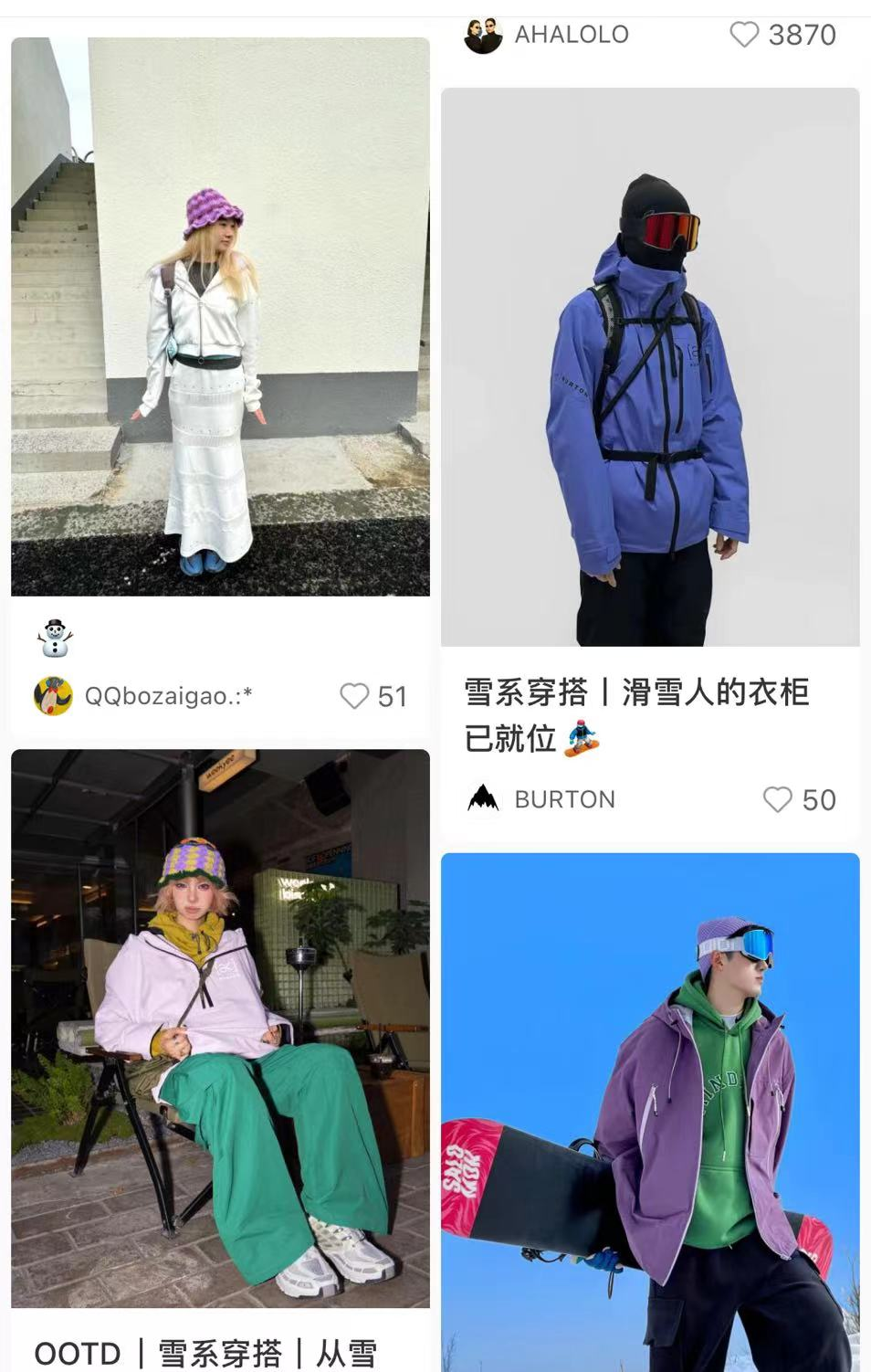Open the purple ski jacket photo
871x1372 pixels.
(651, 365)
